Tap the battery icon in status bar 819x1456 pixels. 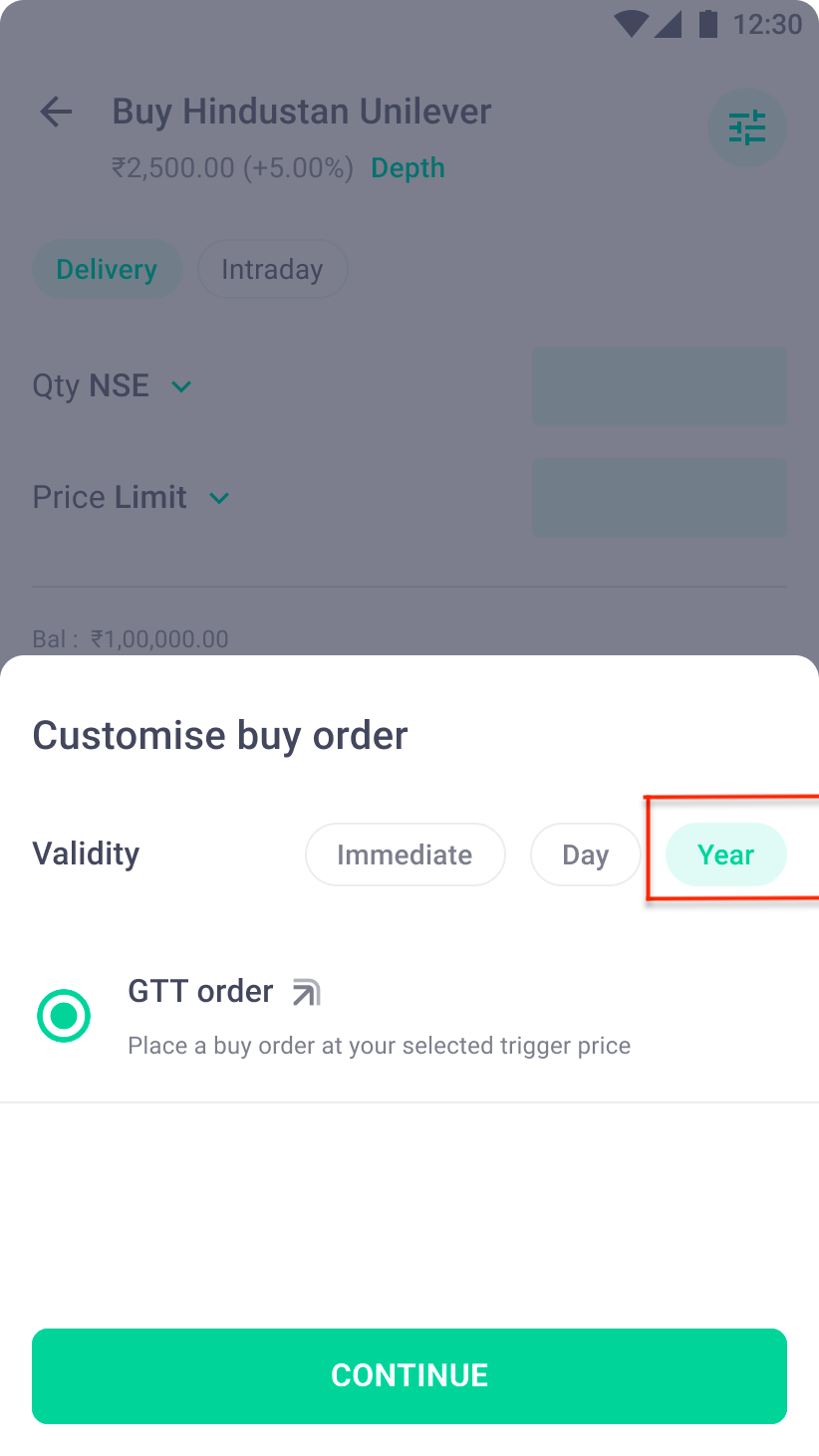coord(708,25)
